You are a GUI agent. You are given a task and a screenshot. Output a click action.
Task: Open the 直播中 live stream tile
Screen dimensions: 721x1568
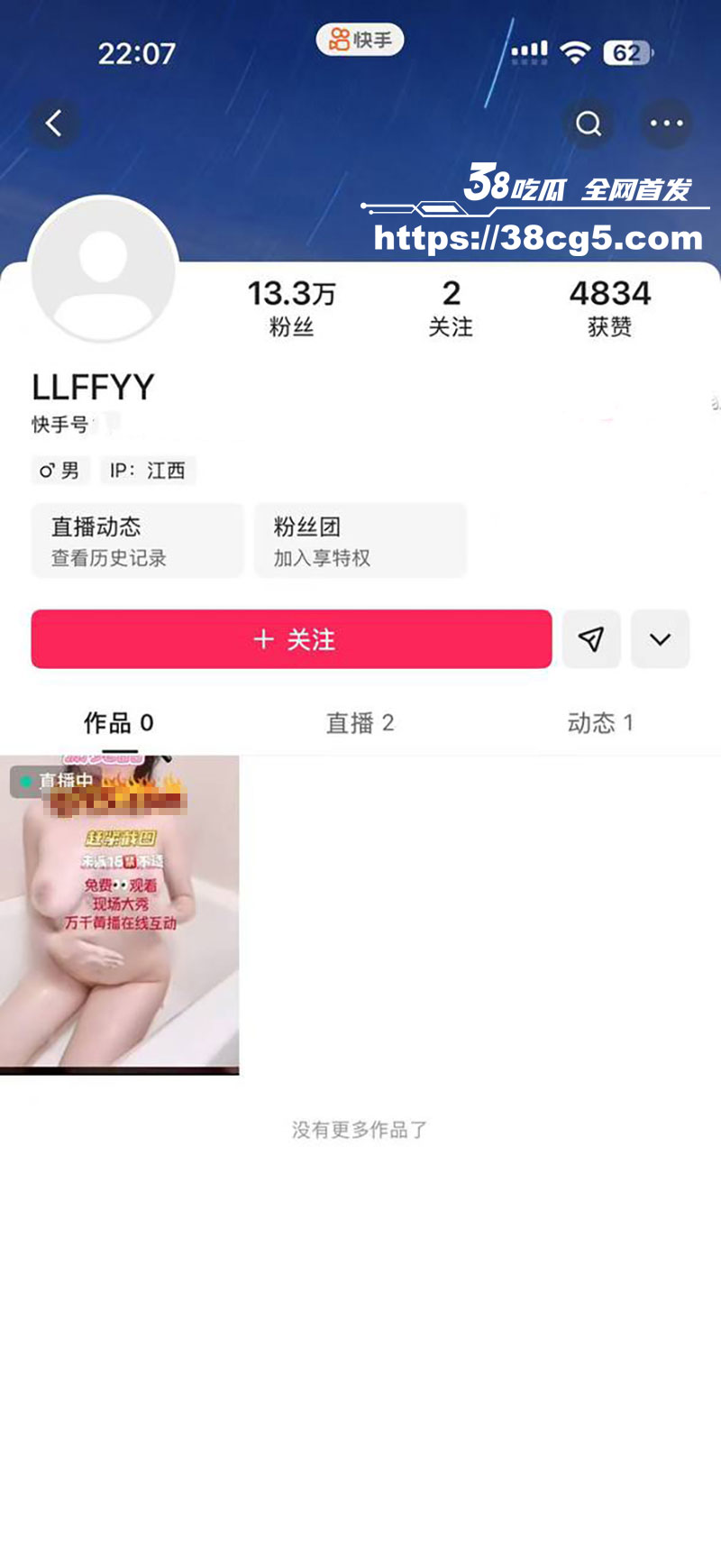[120, 914]
